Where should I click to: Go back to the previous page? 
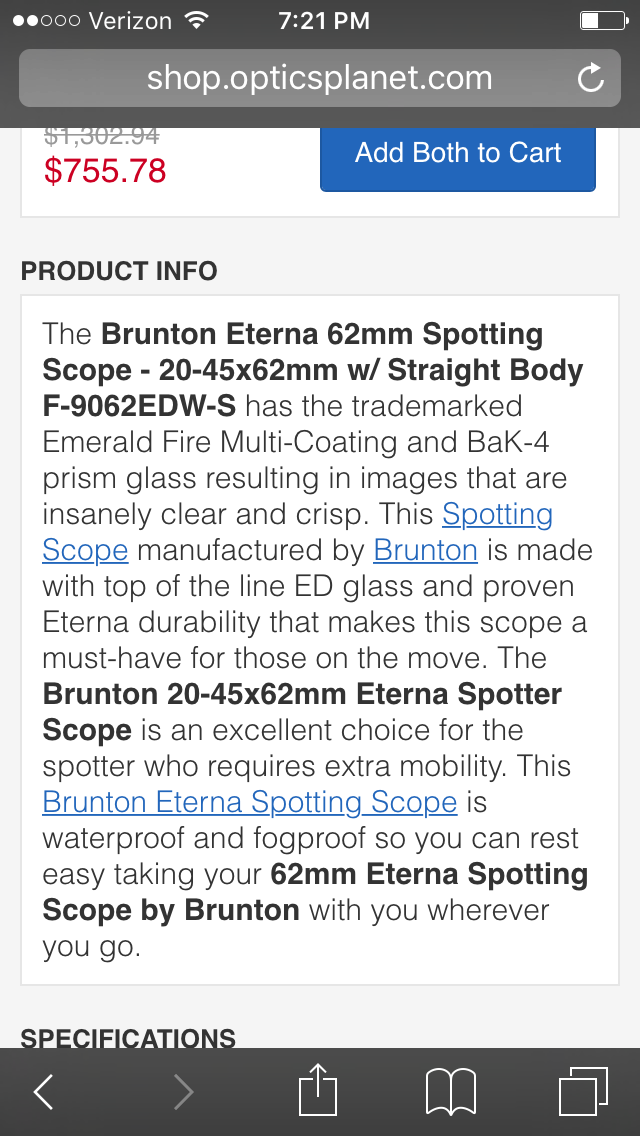[43, 1091]
